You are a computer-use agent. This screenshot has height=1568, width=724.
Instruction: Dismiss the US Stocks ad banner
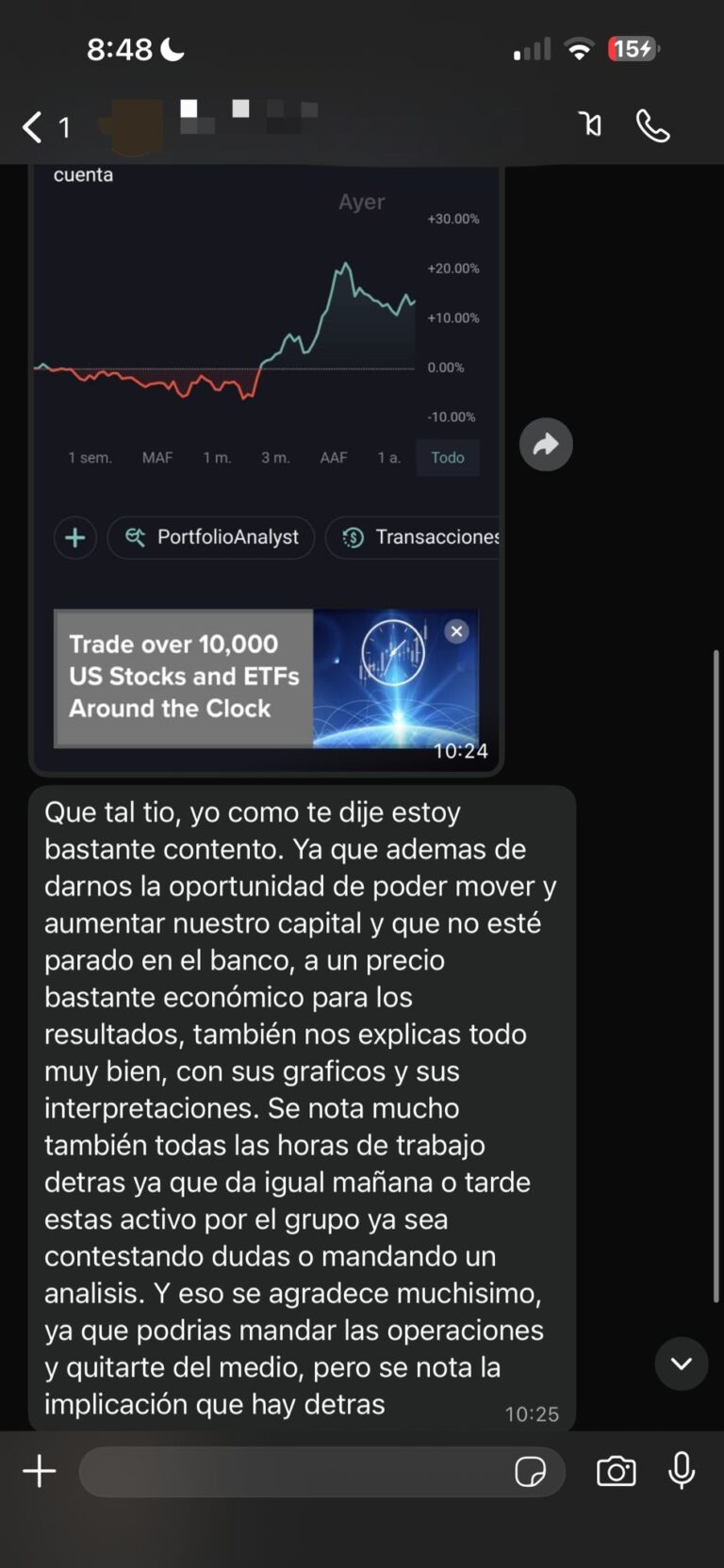point(456,631)
